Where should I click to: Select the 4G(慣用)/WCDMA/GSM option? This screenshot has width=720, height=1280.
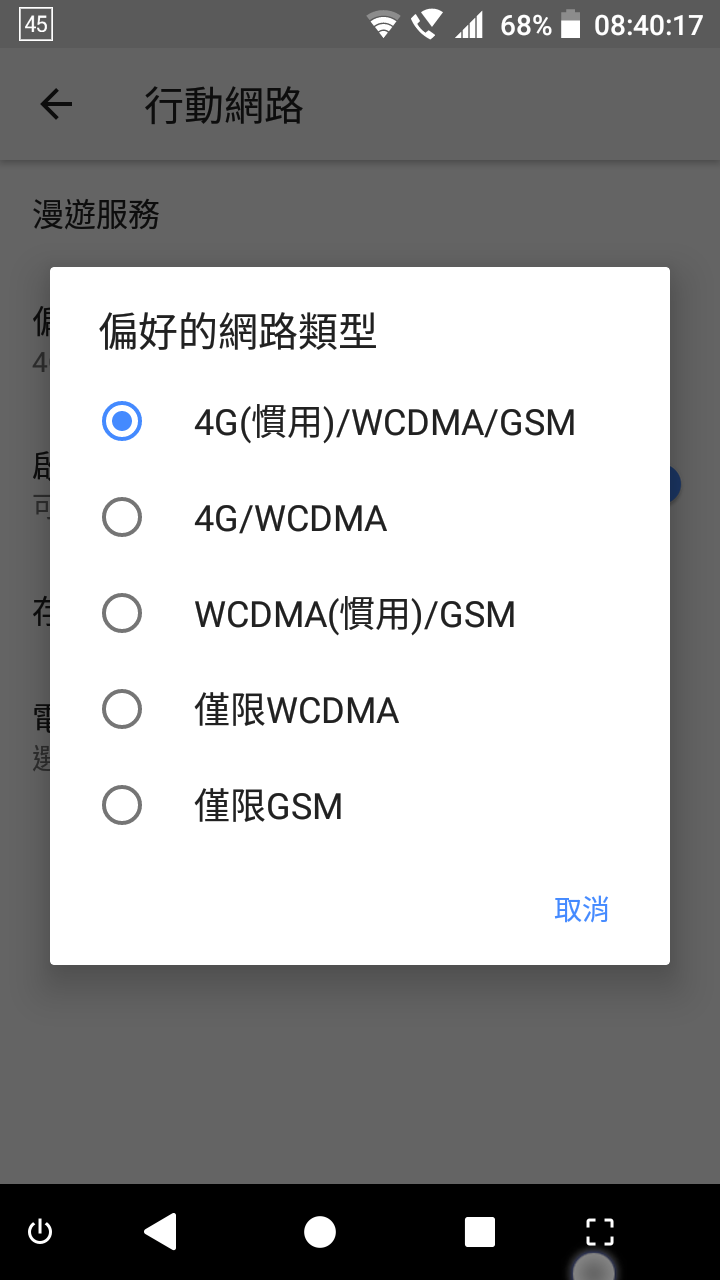360,422
